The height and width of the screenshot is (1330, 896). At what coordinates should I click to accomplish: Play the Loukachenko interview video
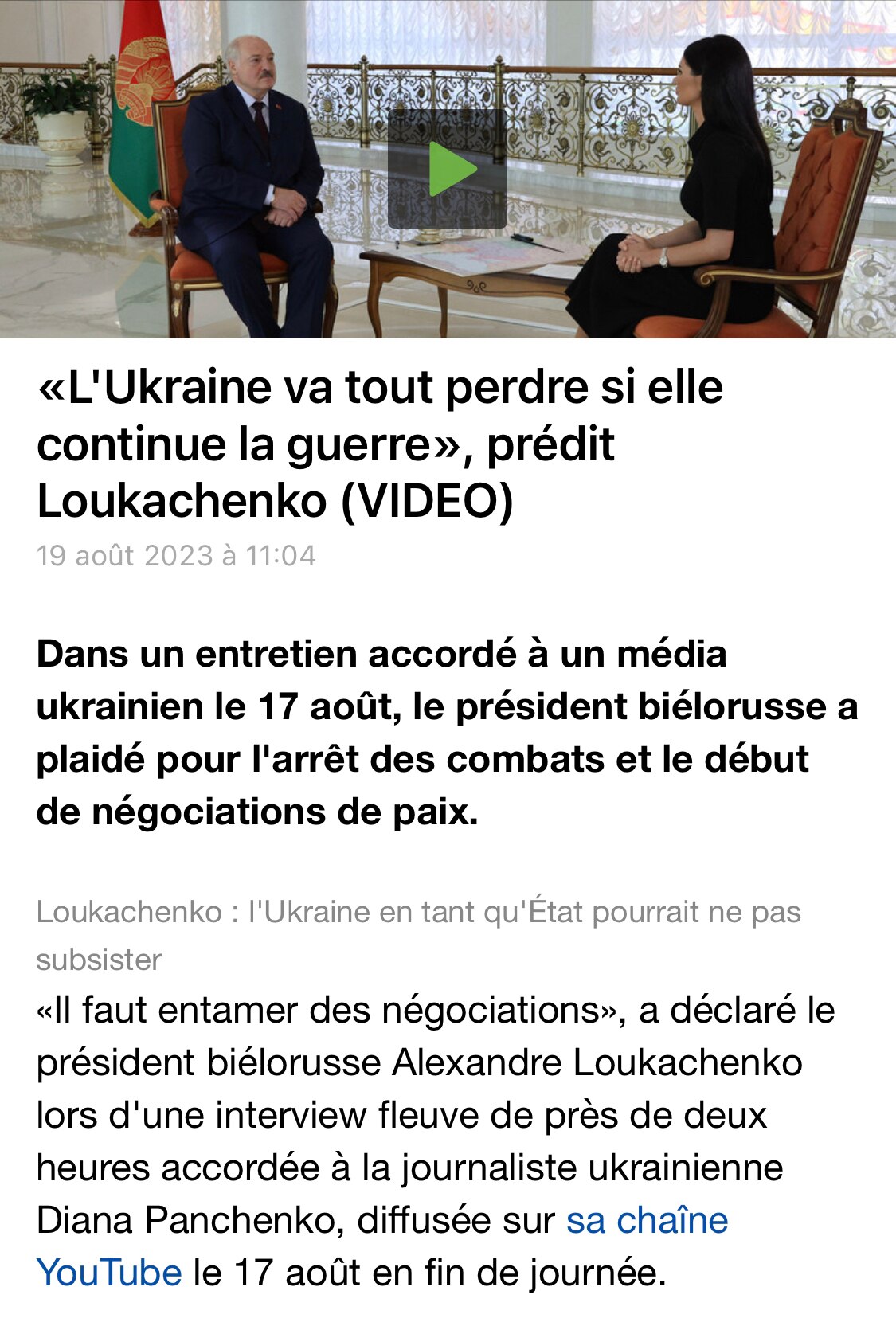[x=448, y=169]
